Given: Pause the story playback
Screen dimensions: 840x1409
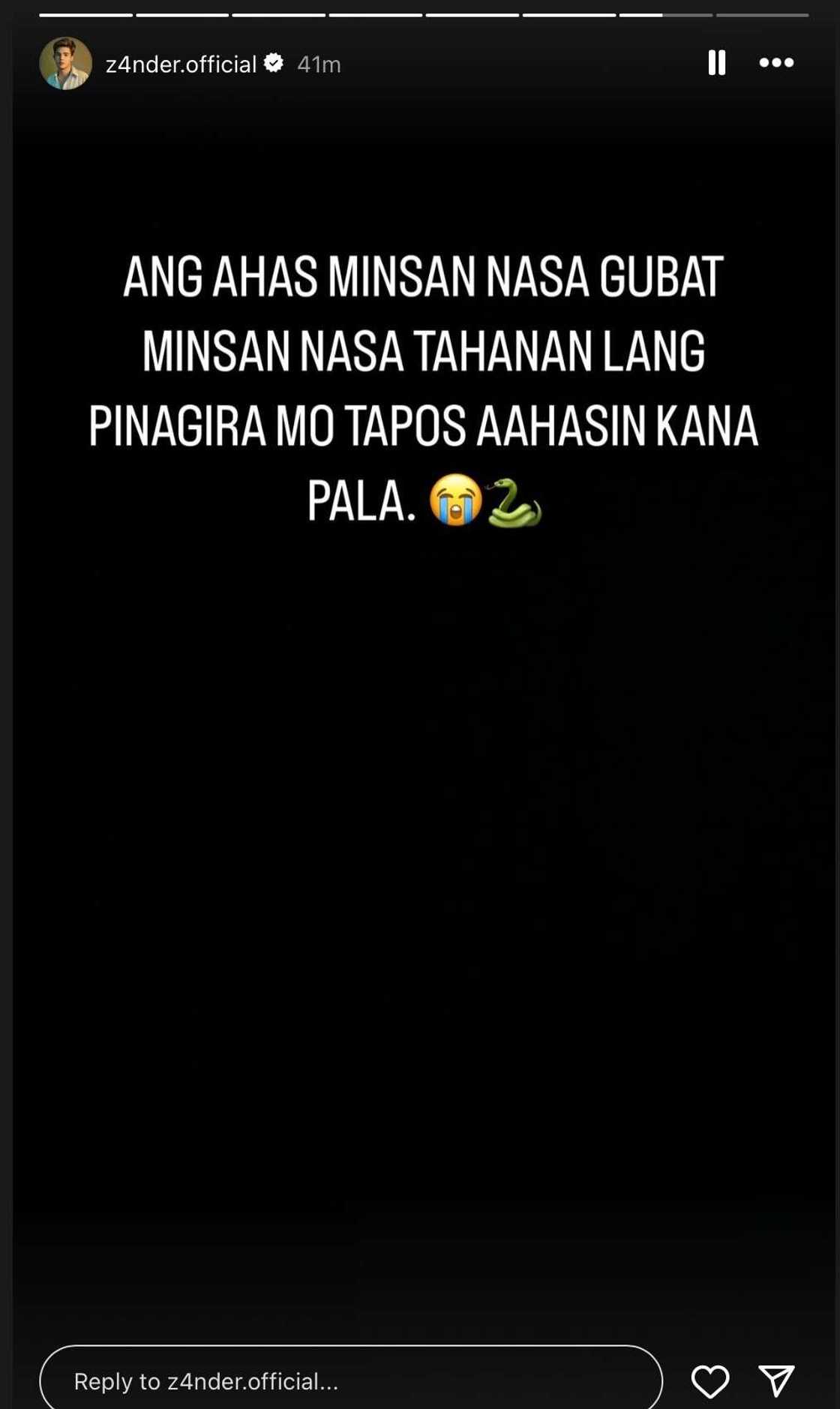Looking at the screenshot, I should pos(716,63).
